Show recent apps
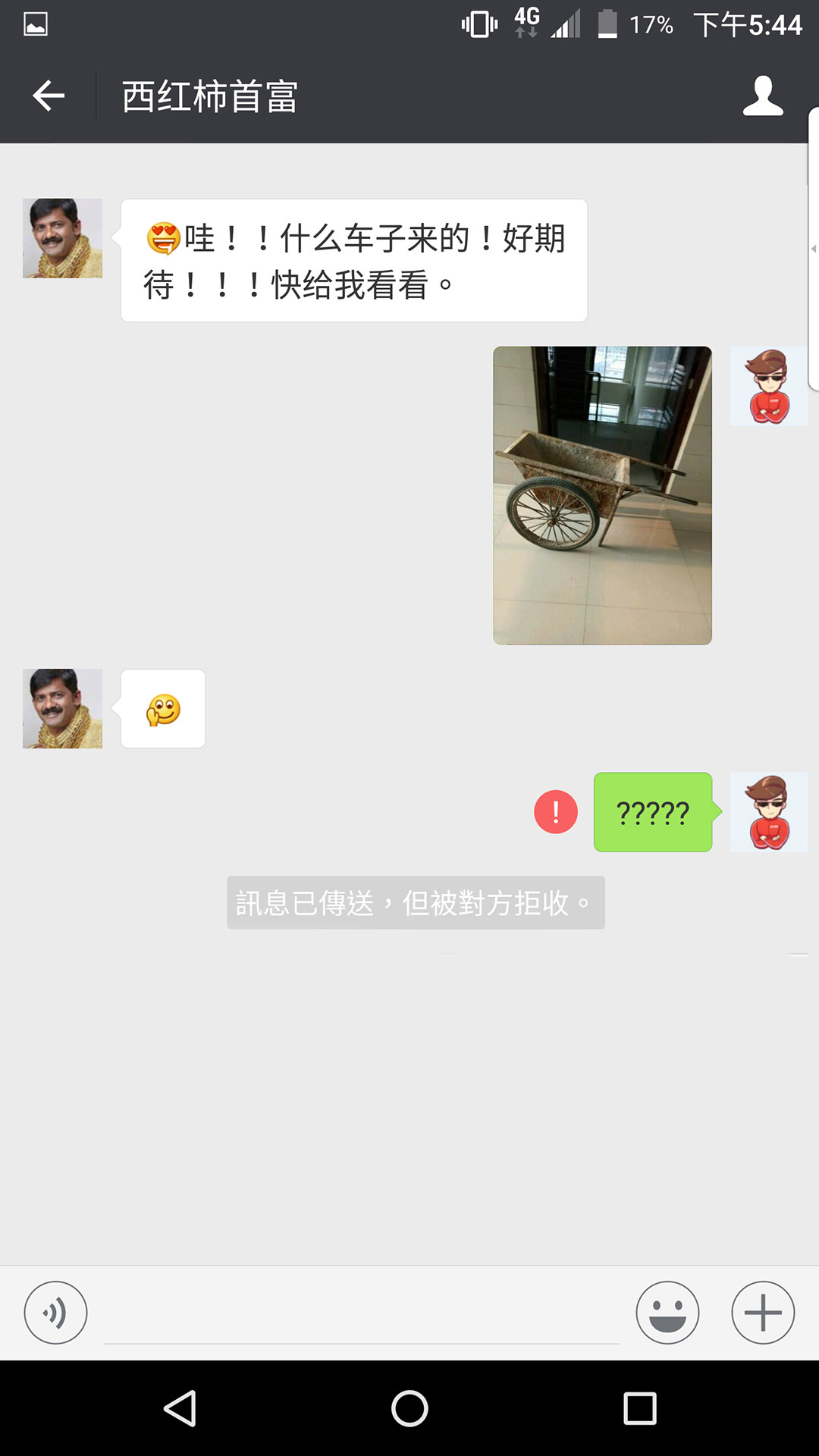819x1456 pixels. [639, 1409]
